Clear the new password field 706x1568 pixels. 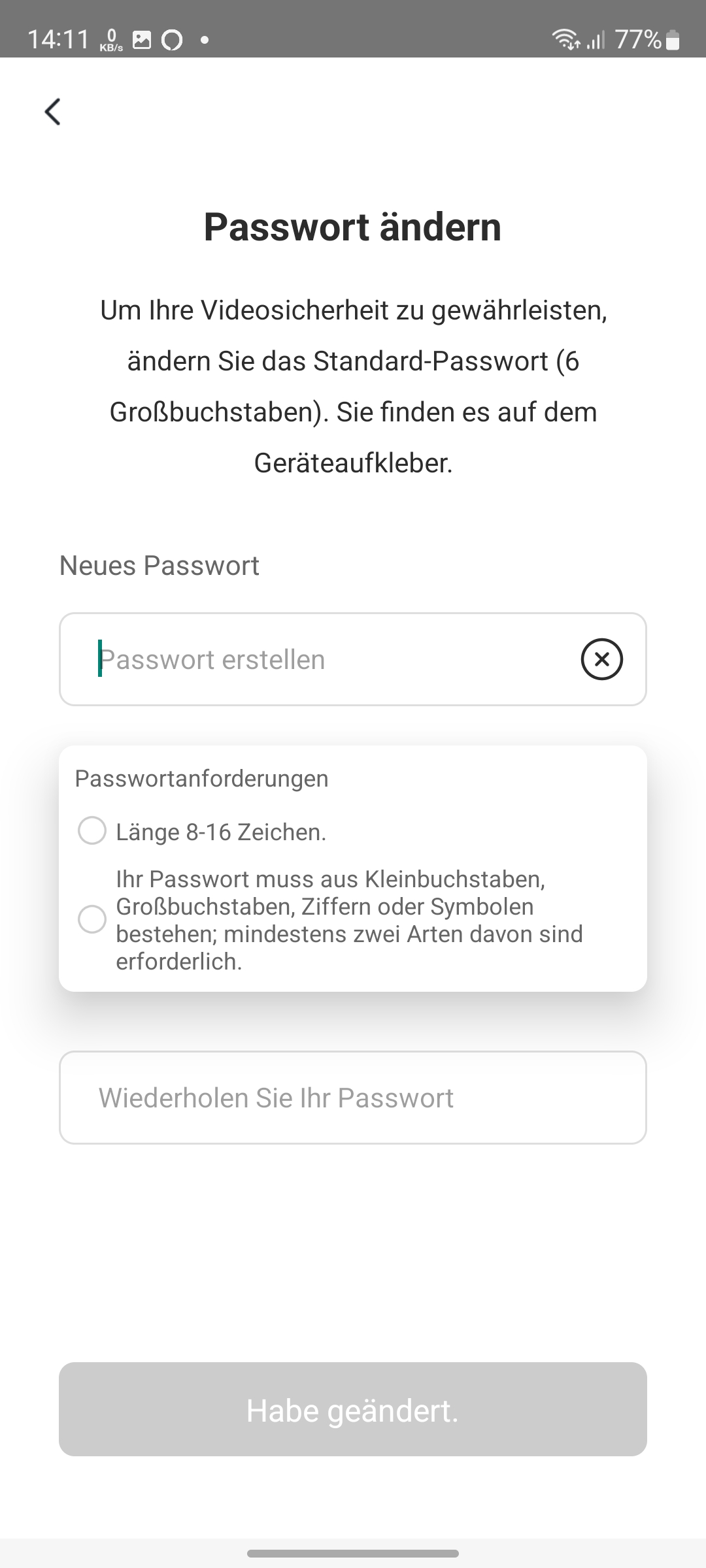[601, 659]
